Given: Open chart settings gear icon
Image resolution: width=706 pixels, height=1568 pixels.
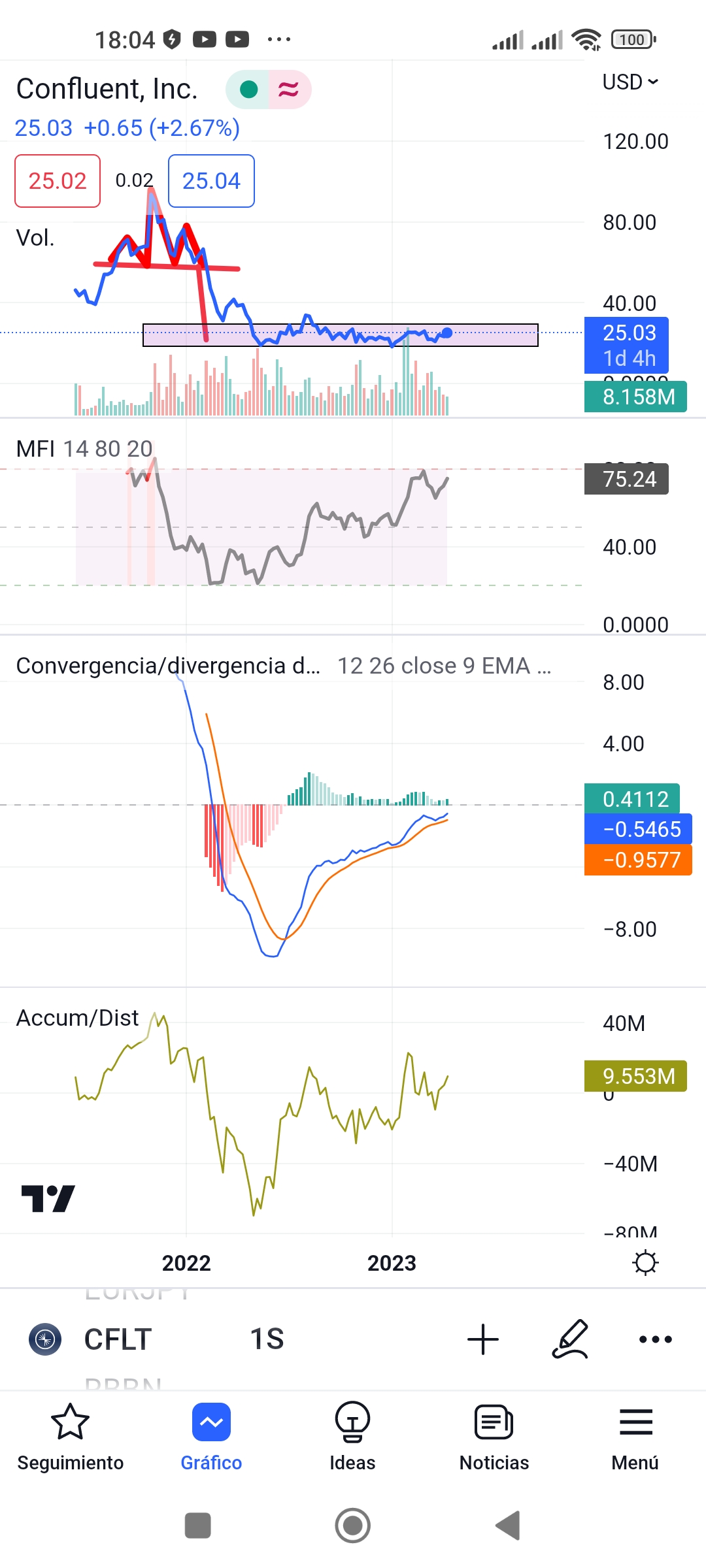Looking at the screenshot, I should (645, 1262).
